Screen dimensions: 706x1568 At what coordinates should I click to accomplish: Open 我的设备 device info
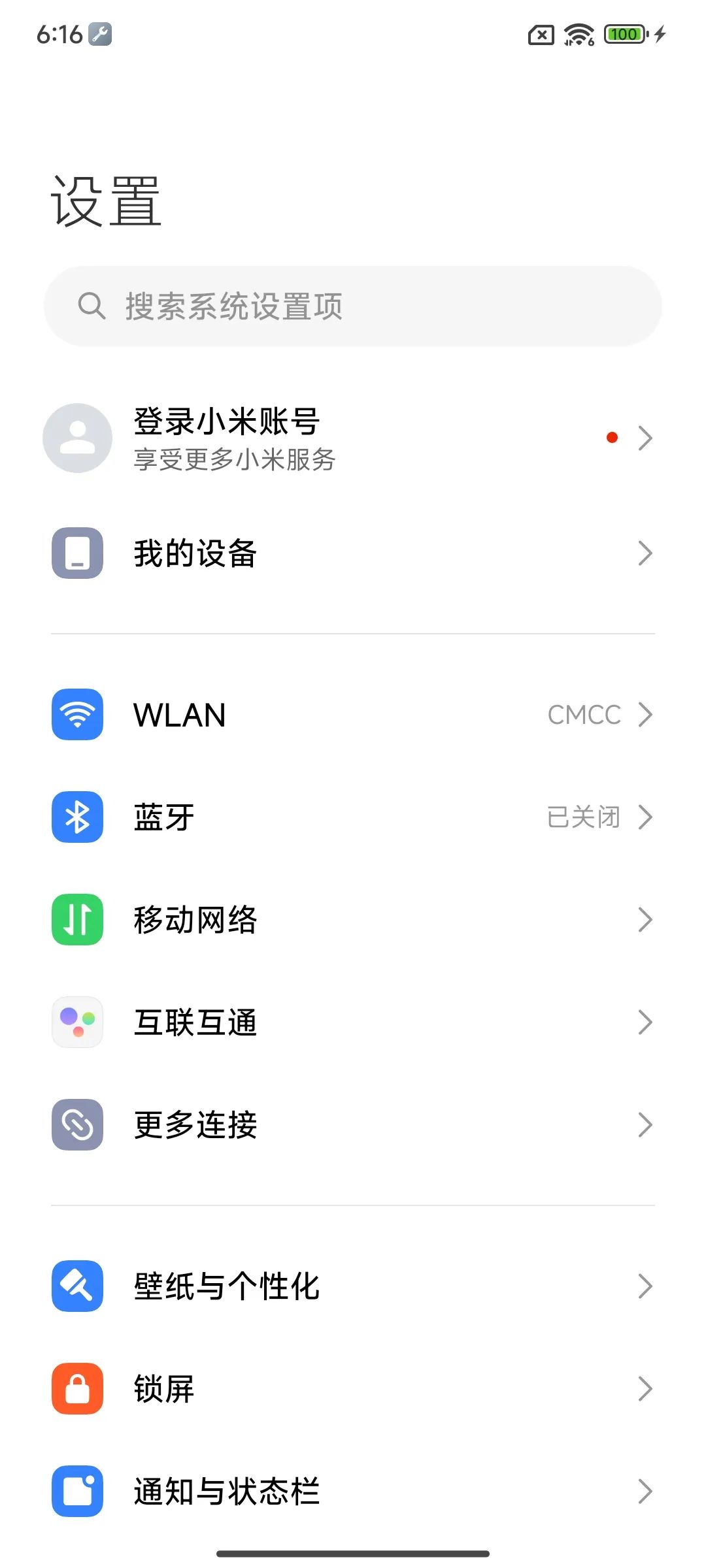[353, 553]
